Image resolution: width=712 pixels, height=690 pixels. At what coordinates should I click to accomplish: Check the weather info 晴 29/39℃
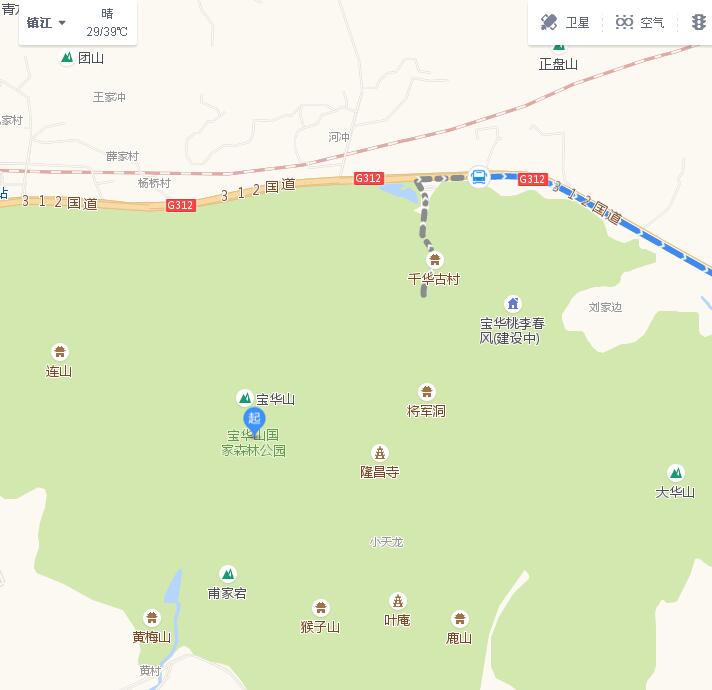click(x=107, y=23)
